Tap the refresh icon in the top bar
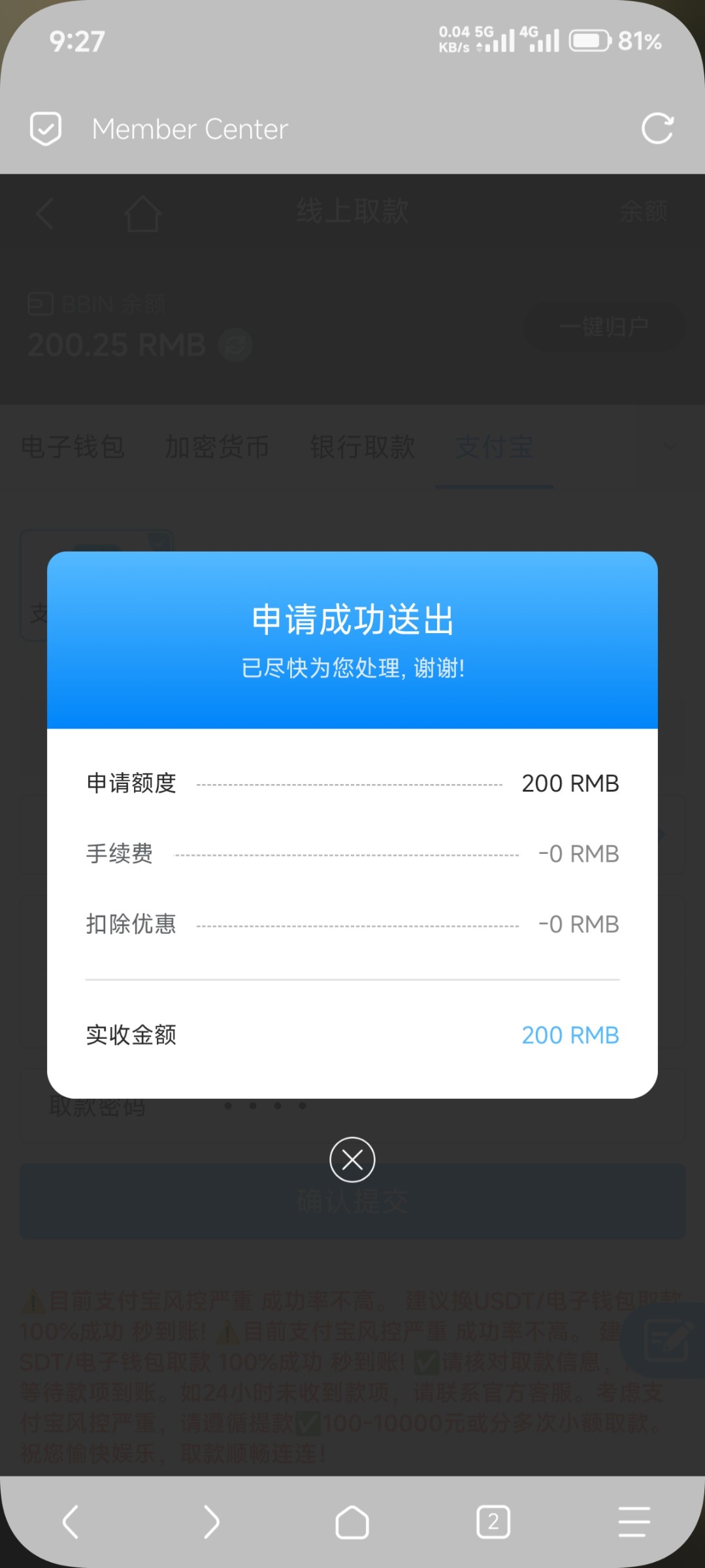 pos(659,128)
